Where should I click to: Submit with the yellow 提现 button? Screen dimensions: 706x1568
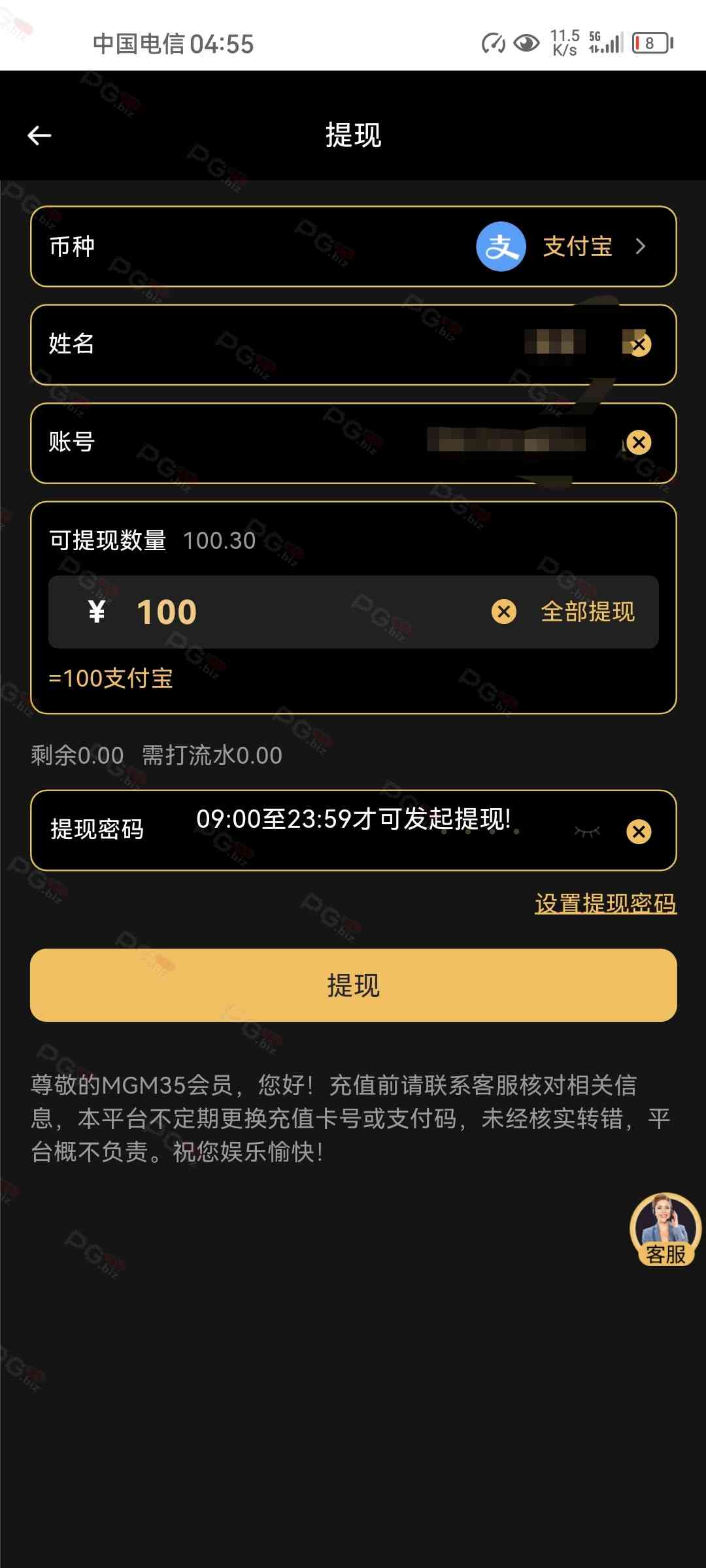coord(353,985)
